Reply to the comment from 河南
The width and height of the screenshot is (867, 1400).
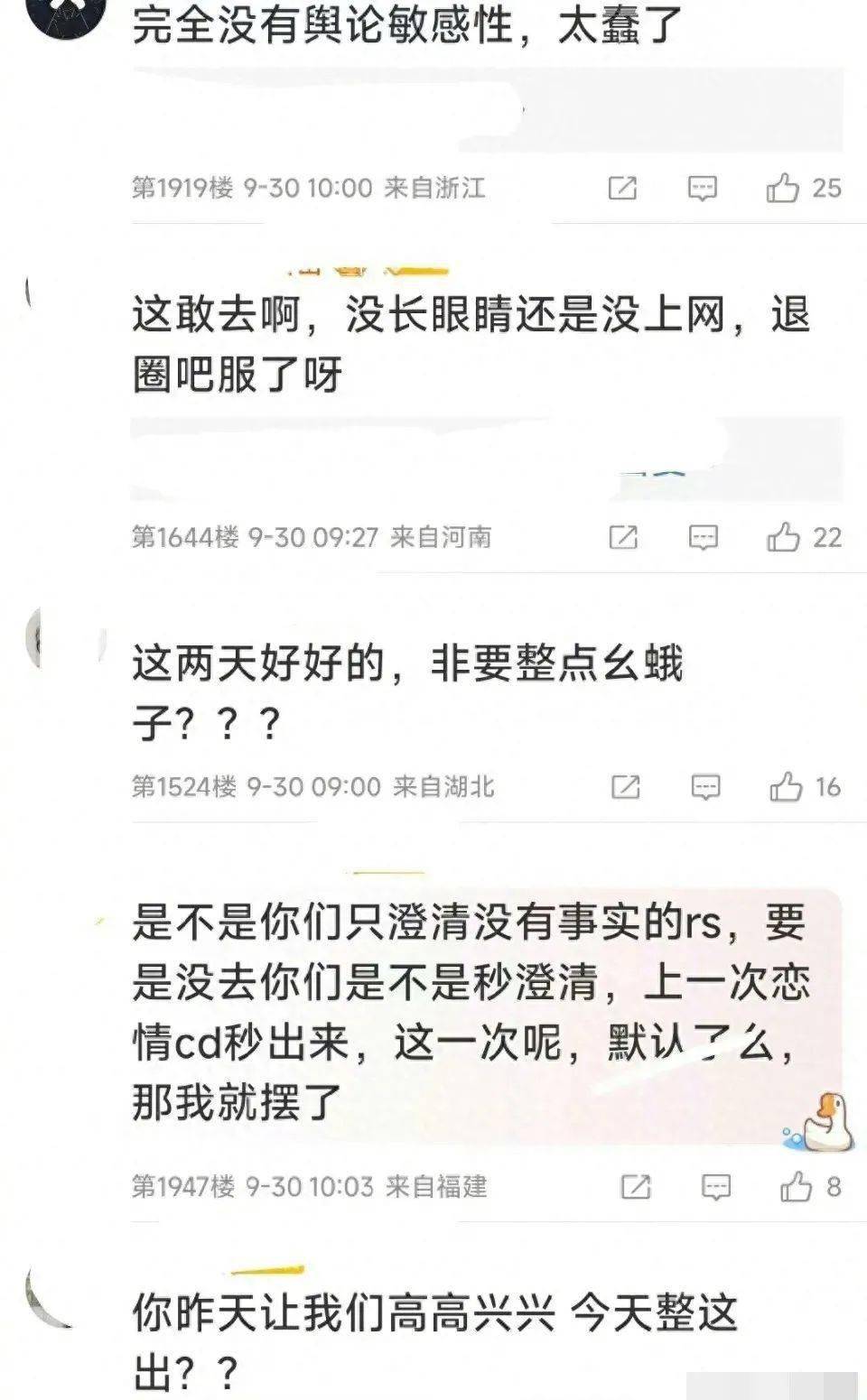704,537
